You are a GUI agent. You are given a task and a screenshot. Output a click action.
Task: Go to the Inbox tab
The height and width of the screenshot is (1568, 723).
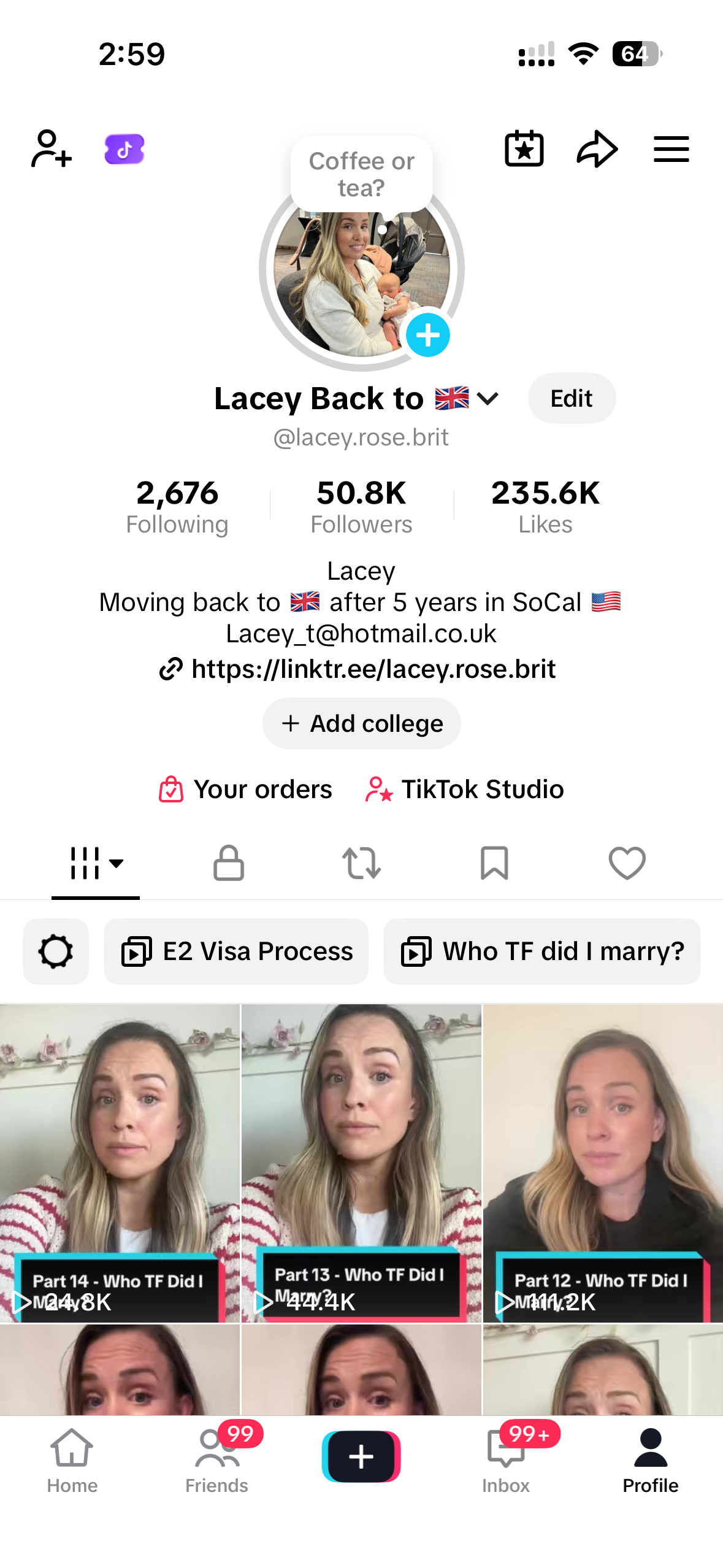click(506, 1459)
